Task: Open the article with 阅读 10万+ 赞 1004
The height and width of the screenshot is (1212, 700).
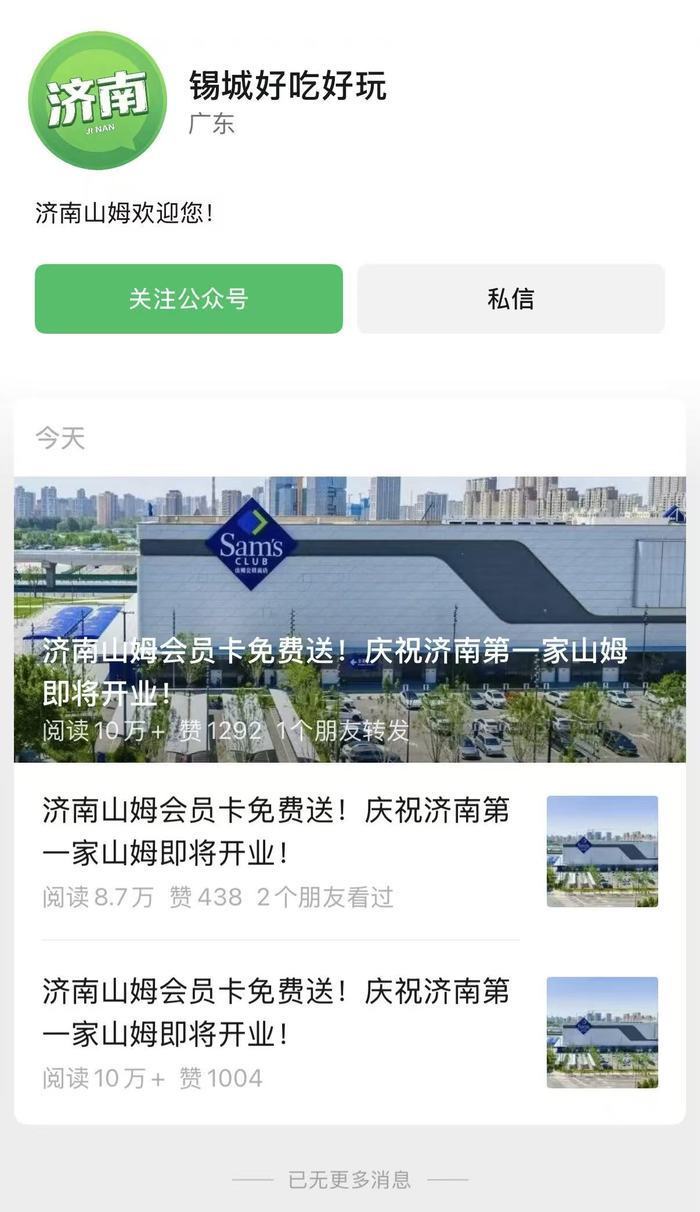Action: pos(350,1032)
